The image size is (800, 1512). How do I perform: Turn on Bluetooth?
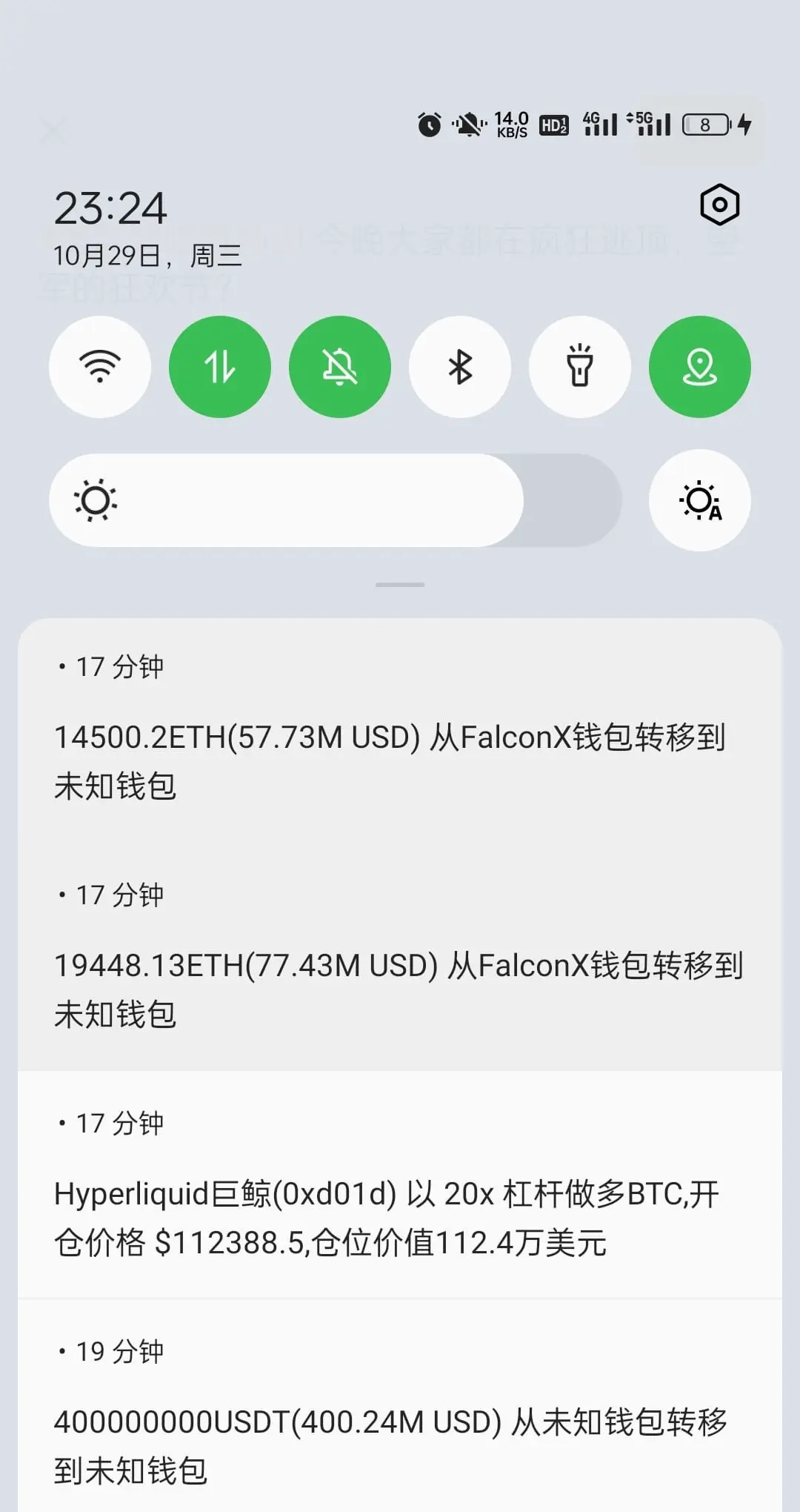tap(460, 367)
